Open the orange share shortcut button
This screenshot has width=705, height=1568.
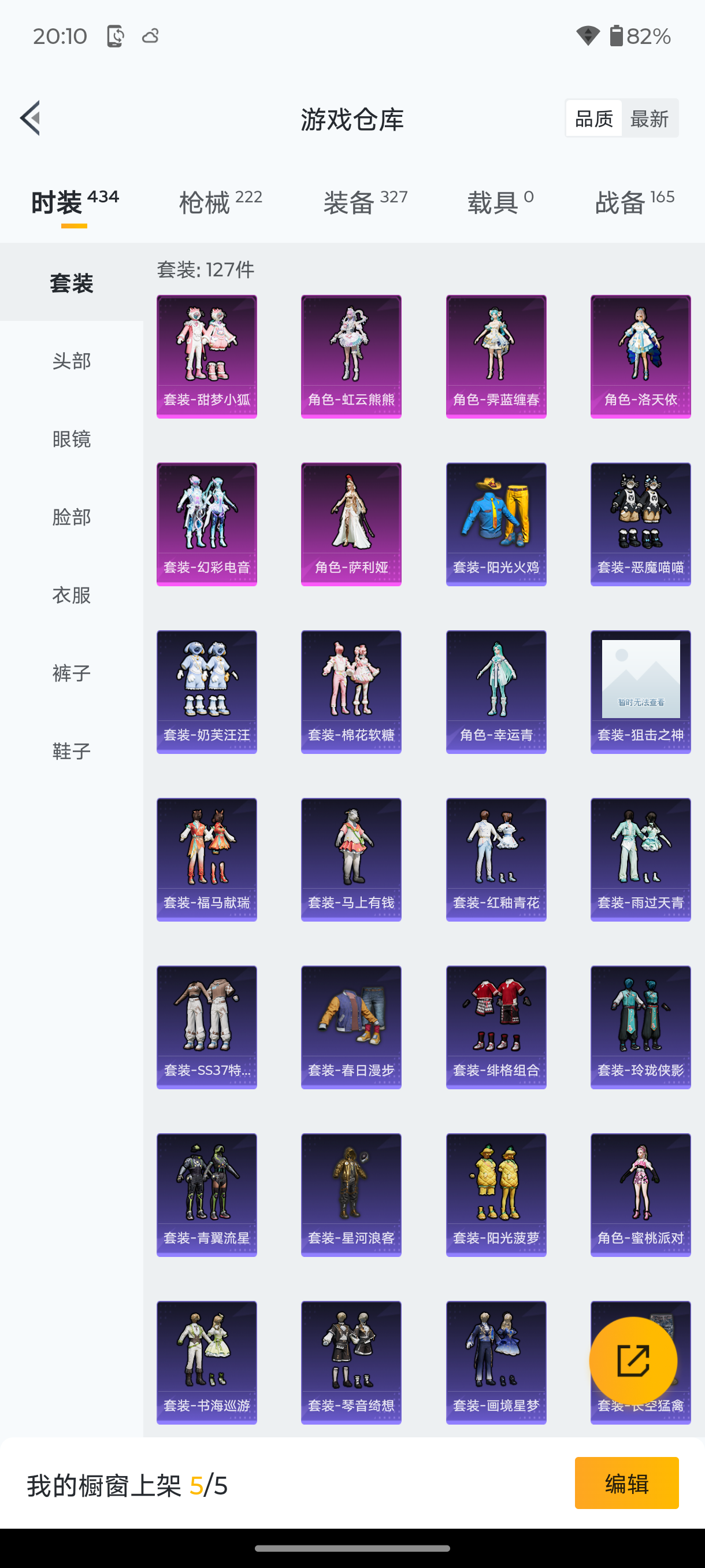tap(634, 1362)
